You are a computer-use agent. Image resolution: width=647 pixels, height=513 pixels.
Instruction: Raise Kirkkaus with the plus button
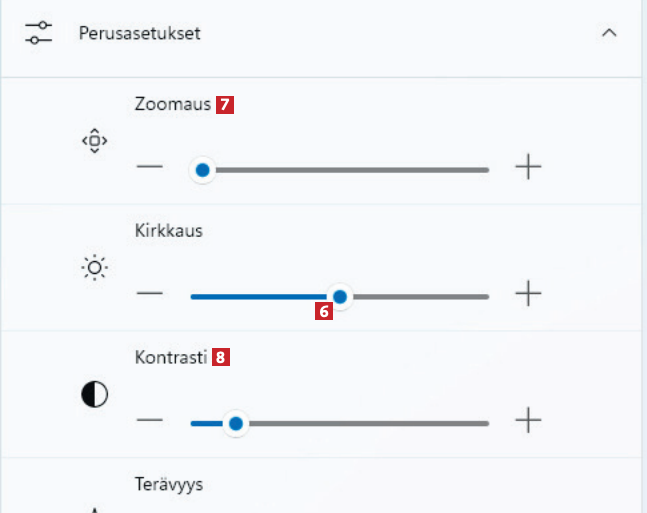click(527, 294)
